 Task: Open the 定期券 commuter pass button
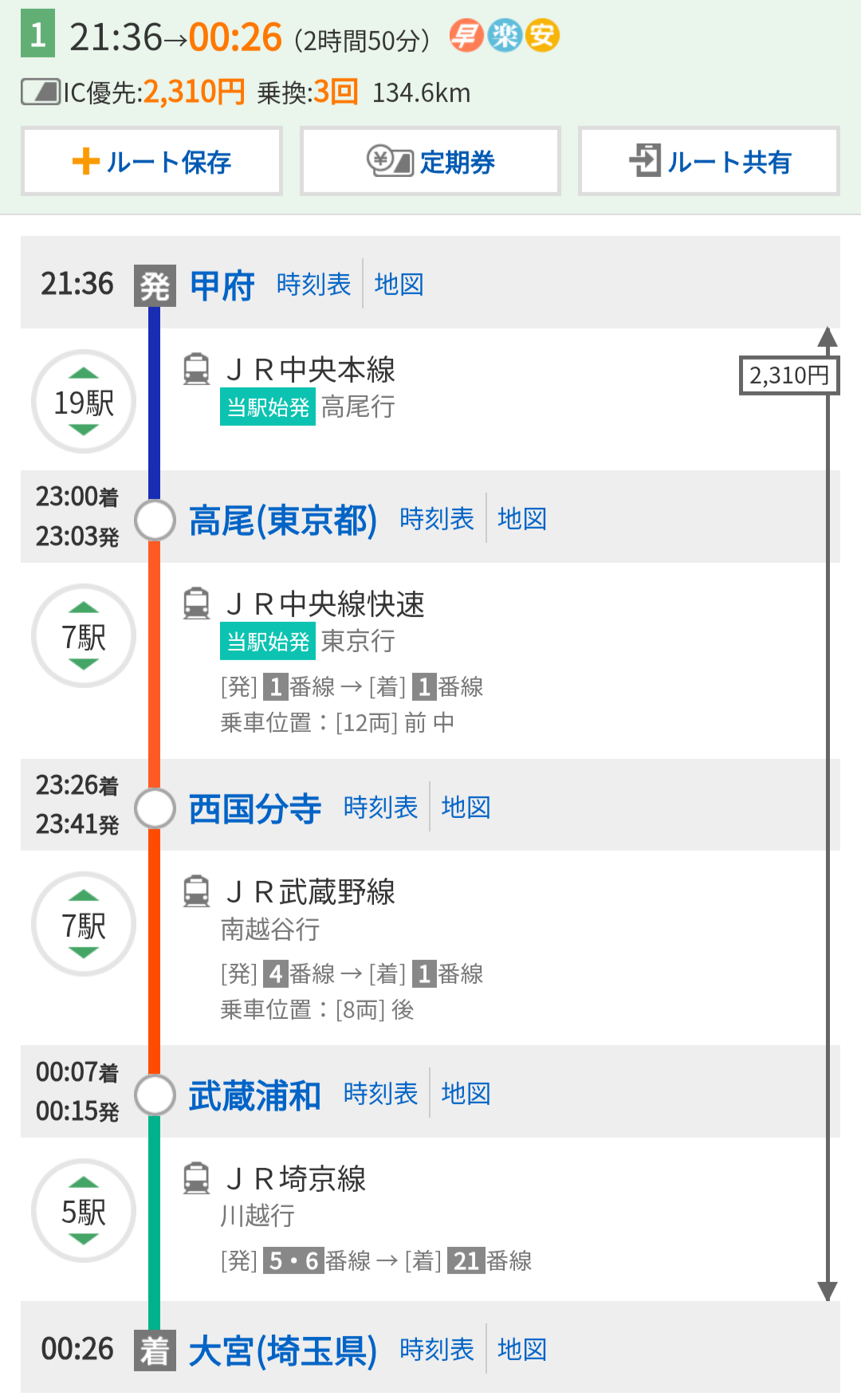431,161
